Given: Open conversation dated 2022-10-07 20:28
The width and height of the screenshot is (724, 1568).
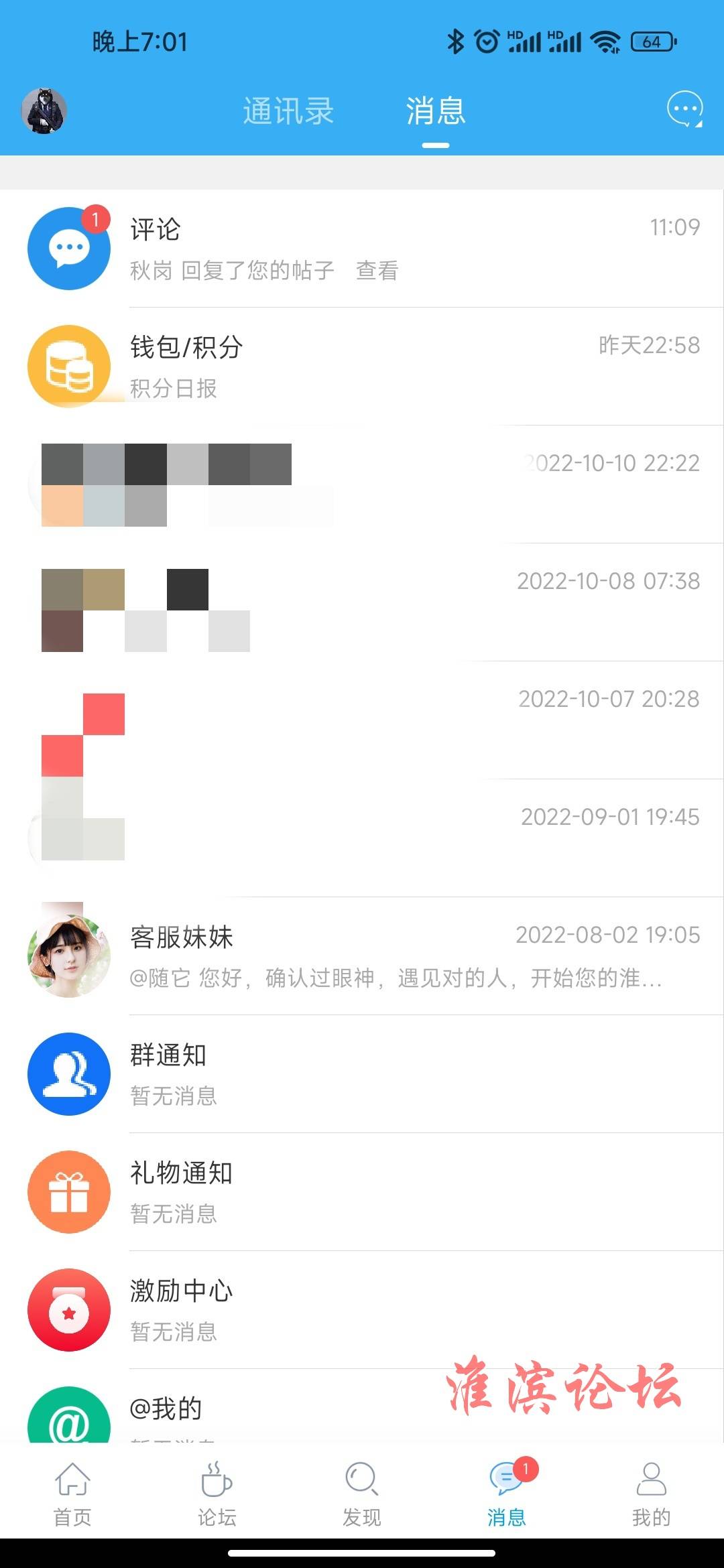Looking at the screenshot, I should [x=362, y=720].
